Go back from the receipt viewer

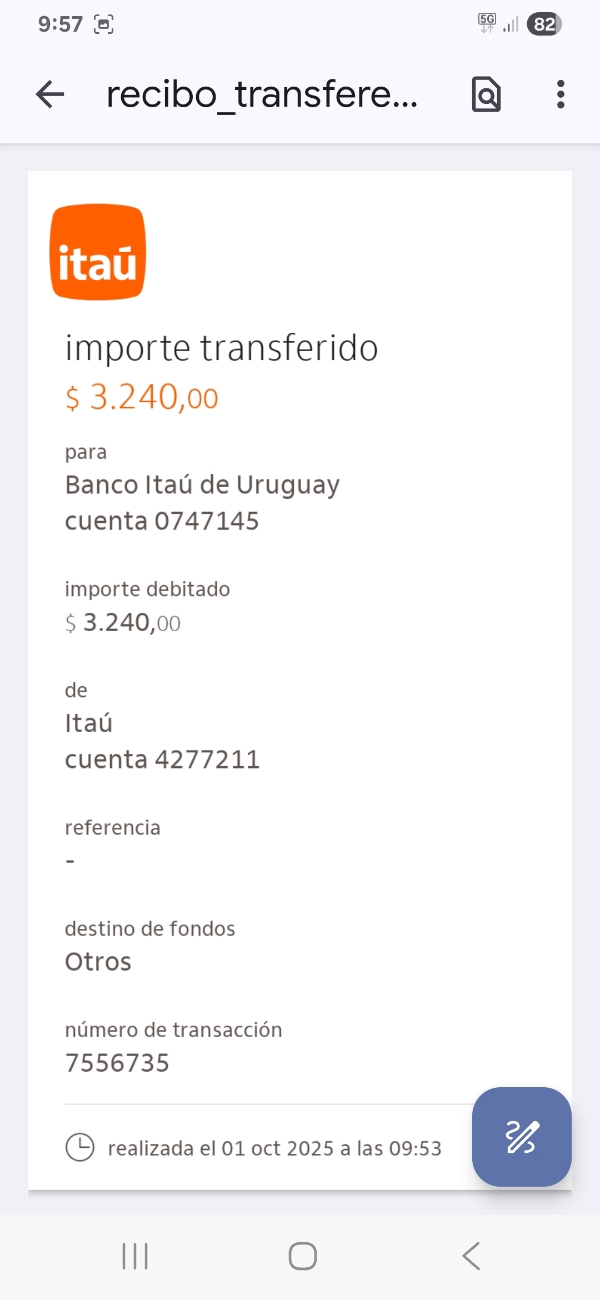[49, 95]
